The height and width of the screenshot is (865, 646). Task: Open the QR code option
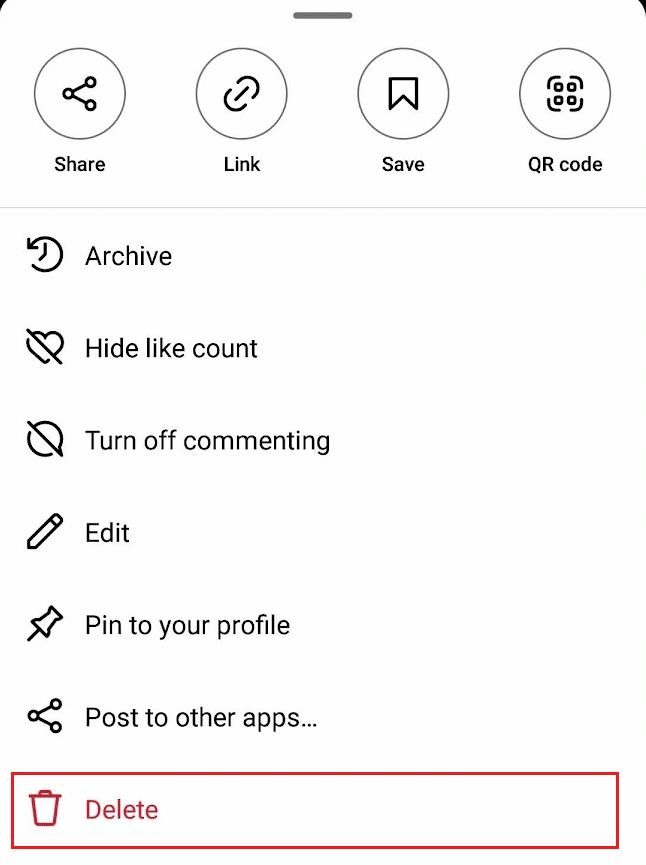tap(565, 95)
